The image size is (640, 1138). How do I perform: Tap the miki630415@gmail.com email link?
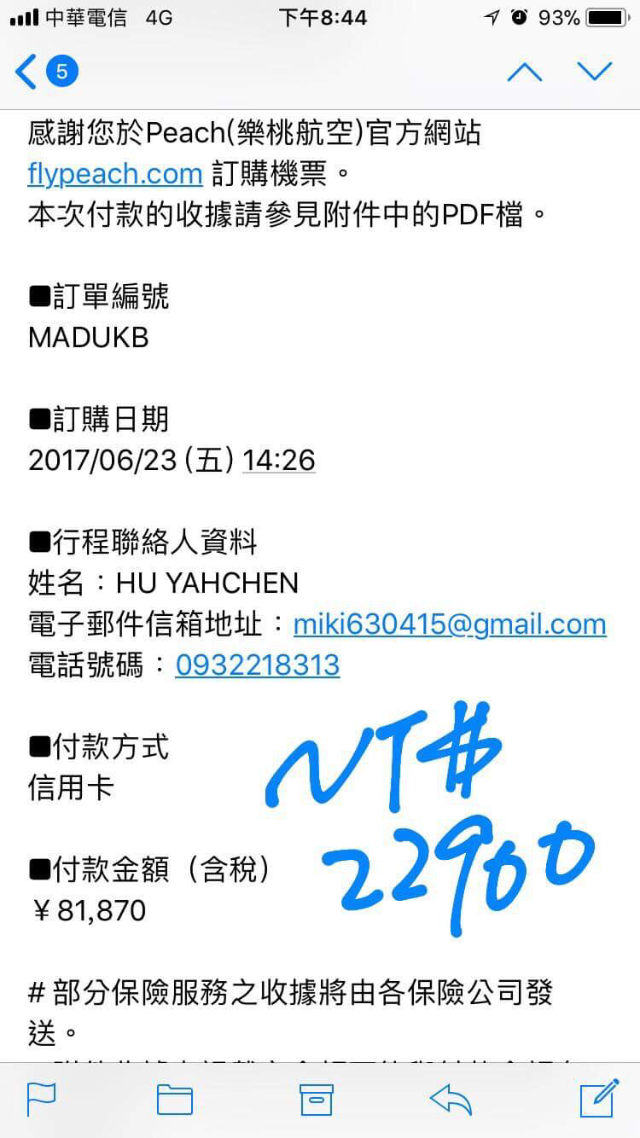449,624
